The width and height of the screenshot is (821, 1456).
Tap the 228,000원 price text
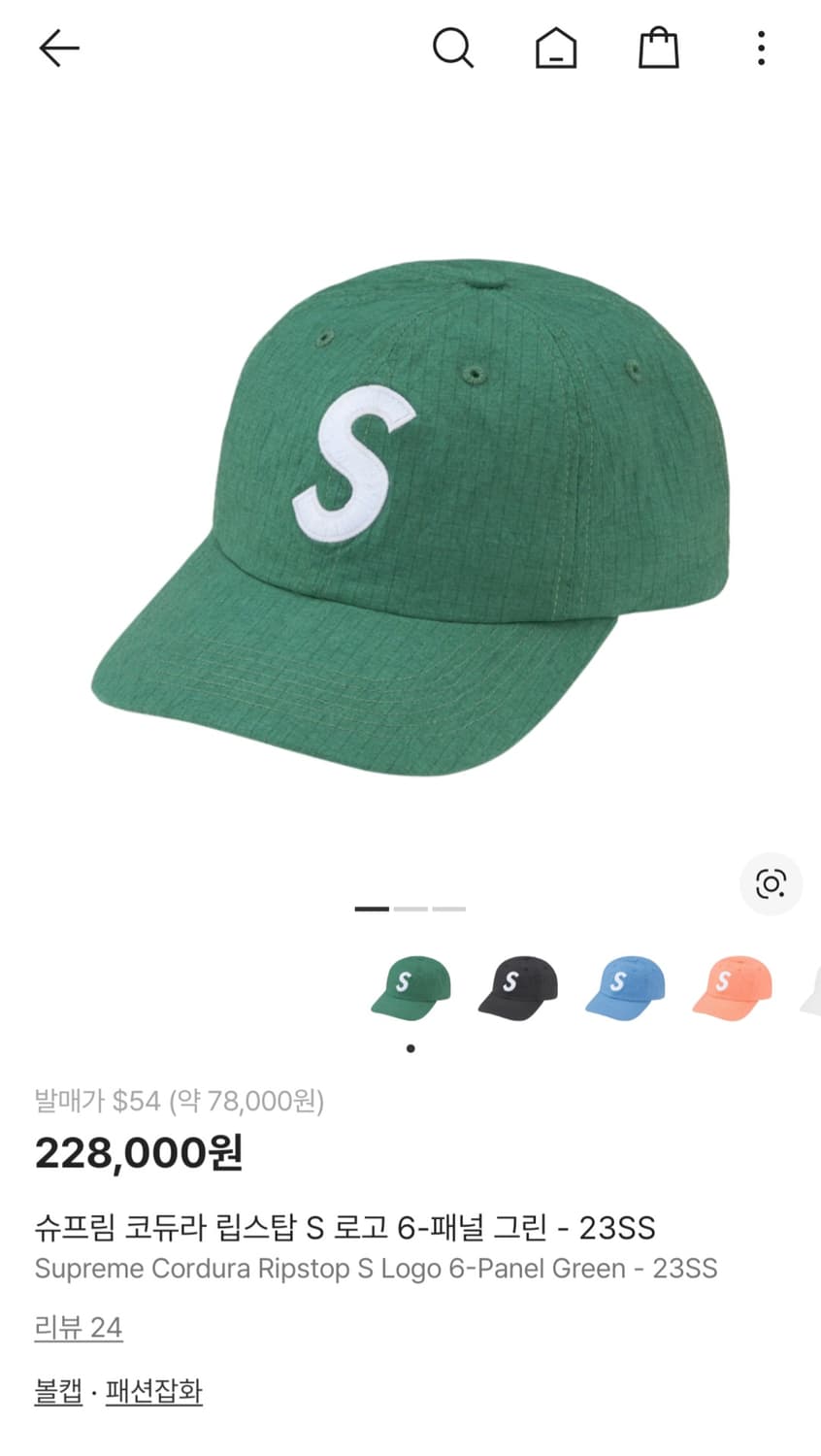(x=139, y=1154)
